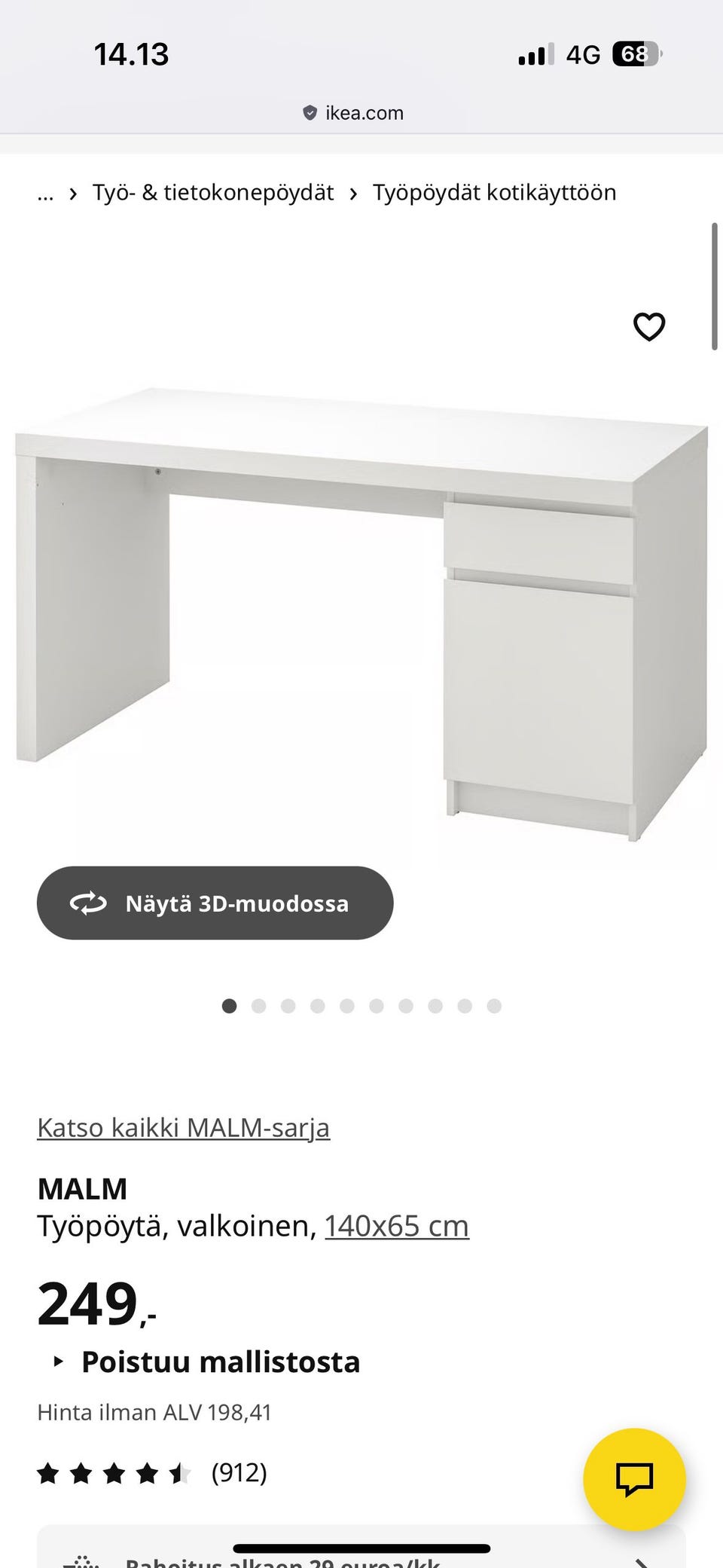Open the collapsed breadcrumb ellipsis

click(45, 194)
